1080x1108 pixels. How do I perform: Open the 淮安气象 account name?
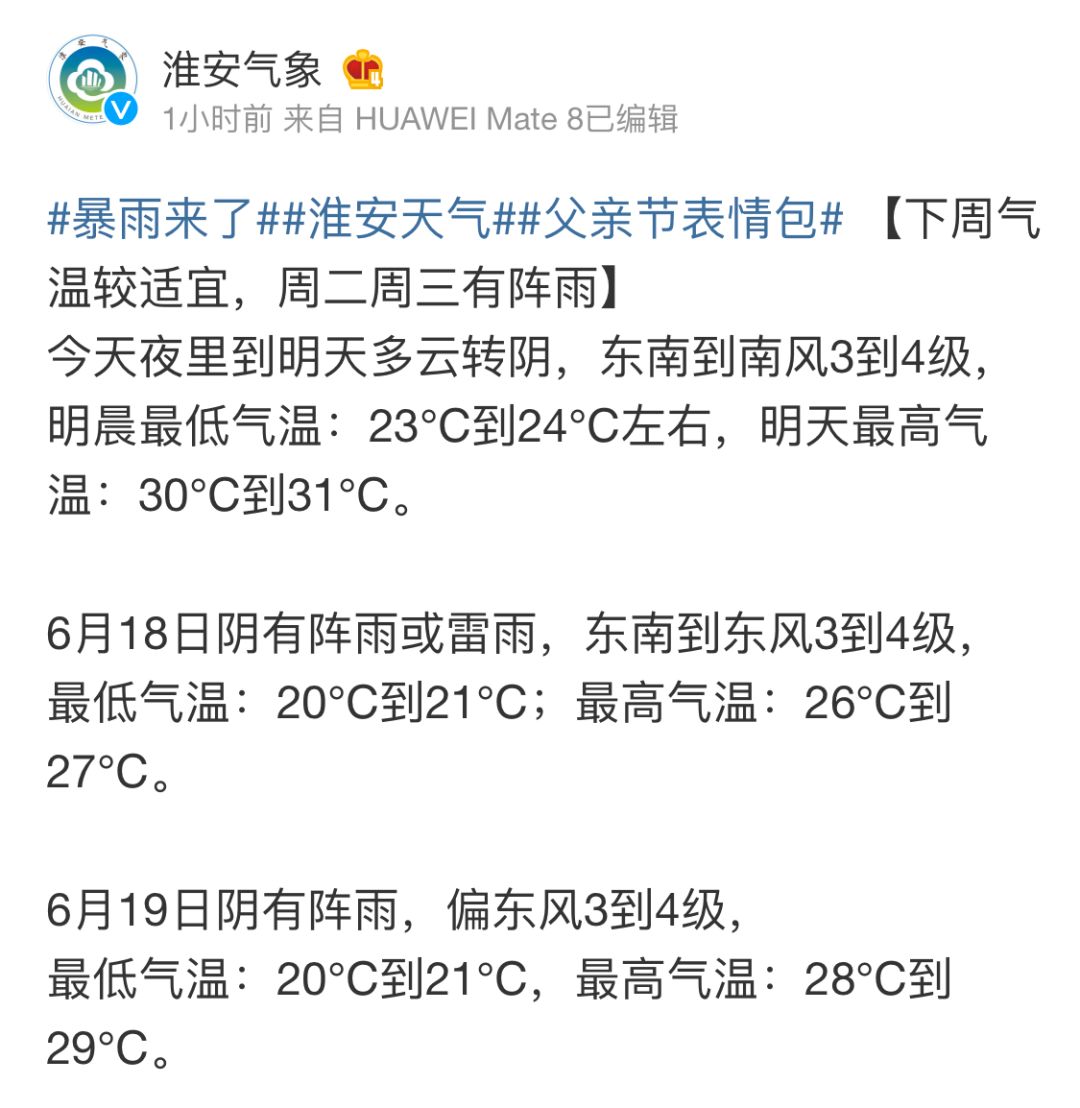click(242, 70)
